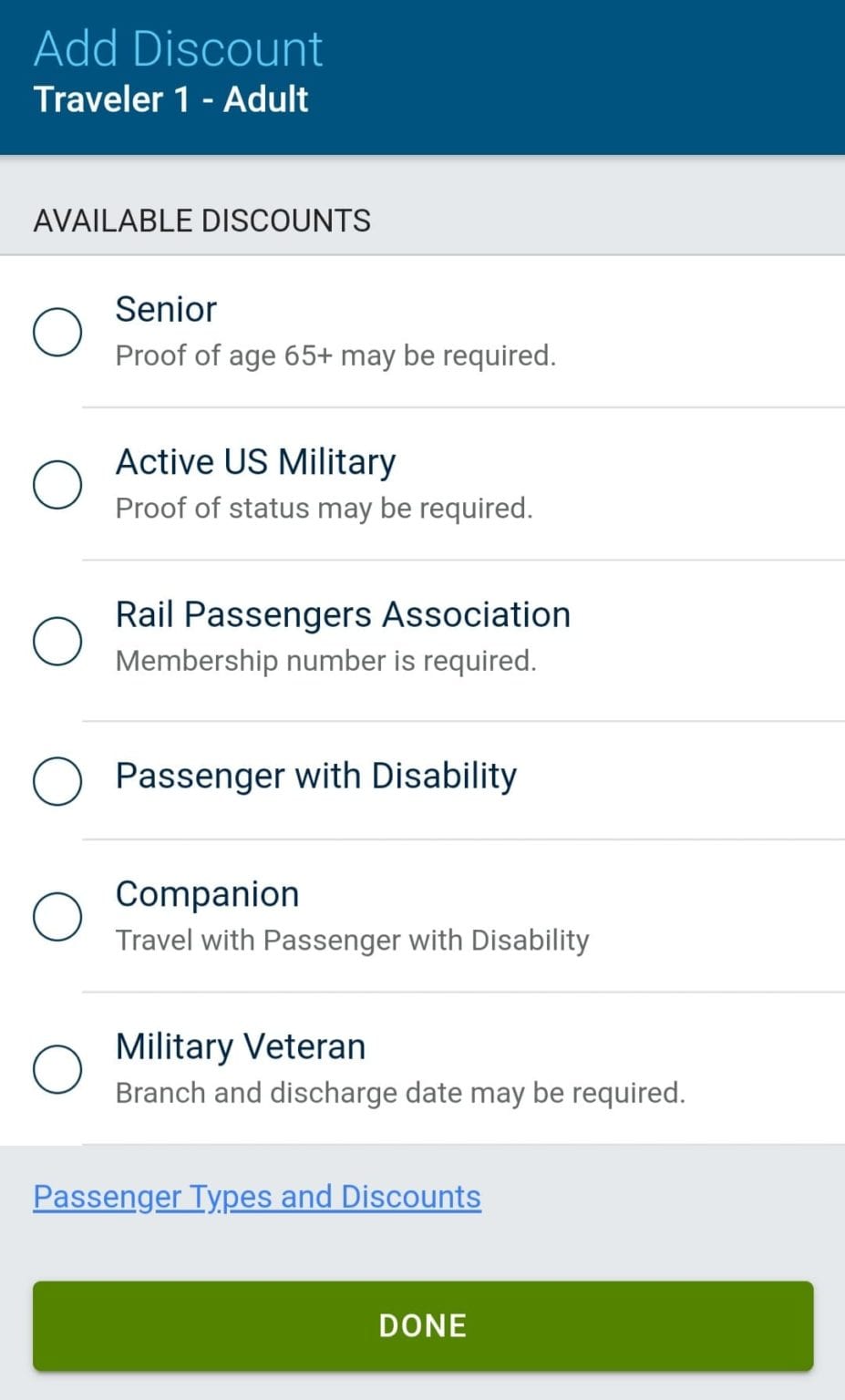Click the Rail Passengers Association title

[343, 614]
